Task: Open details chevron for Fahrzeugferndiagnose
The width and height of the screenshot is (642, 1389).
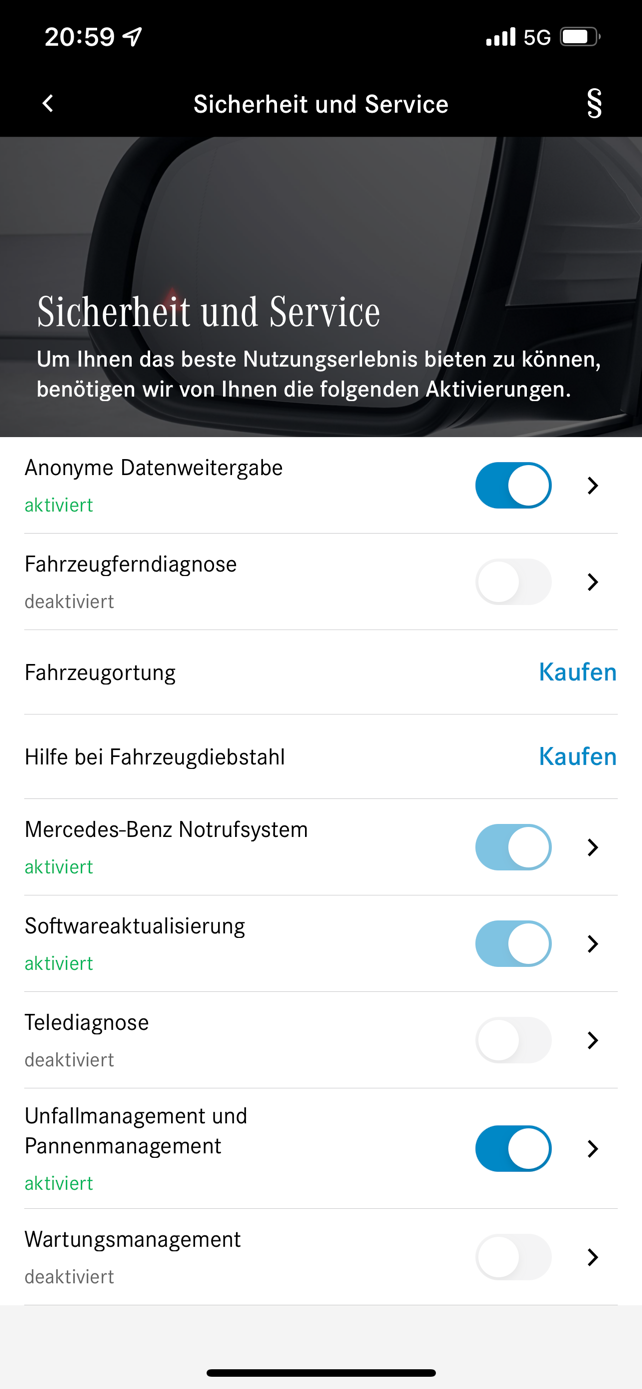Action: (x=593, y=581)
